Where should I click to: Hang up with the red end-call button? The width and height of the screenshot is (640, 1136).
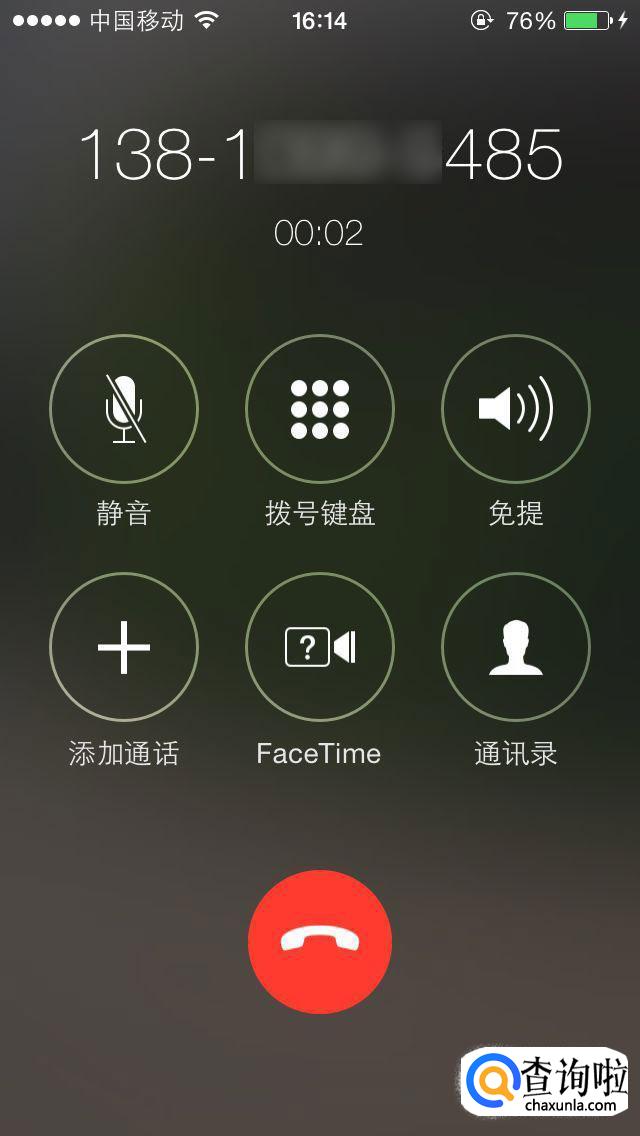tap(320, 941)
